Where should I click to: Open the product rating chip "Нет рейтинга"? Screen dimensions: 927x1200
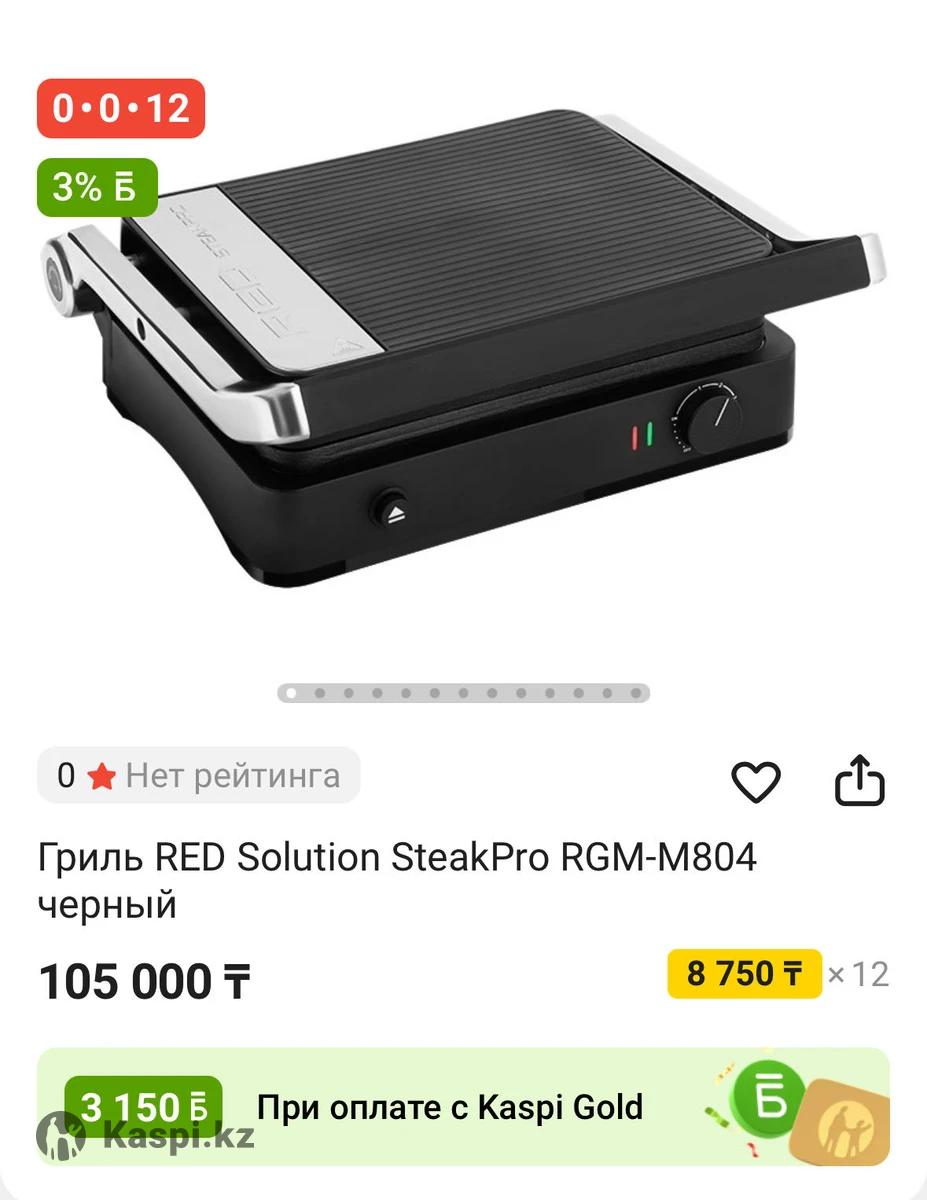click(198, 776)
